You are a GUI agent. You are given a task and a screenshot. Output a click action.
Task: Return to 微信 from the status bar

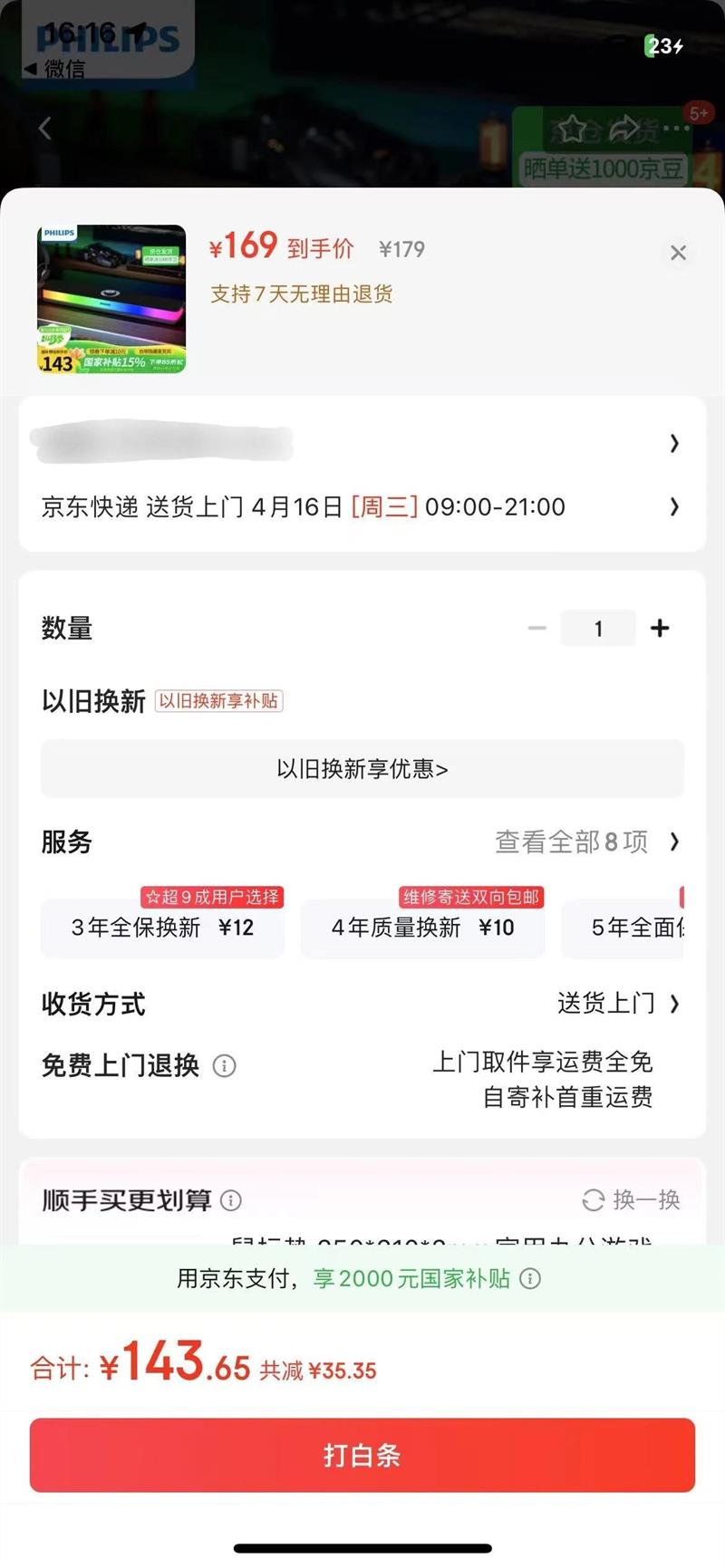coord(54,69)
